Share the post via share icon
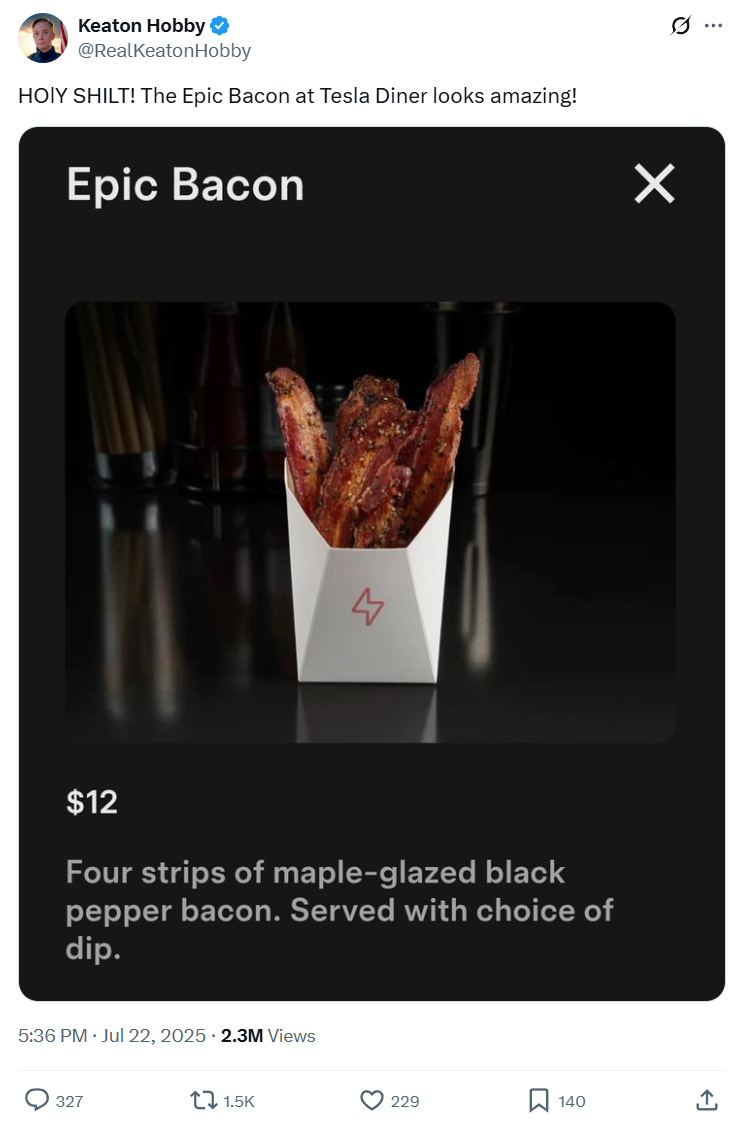Viewport: 738px width, 1123px height. pos(706,1100)
